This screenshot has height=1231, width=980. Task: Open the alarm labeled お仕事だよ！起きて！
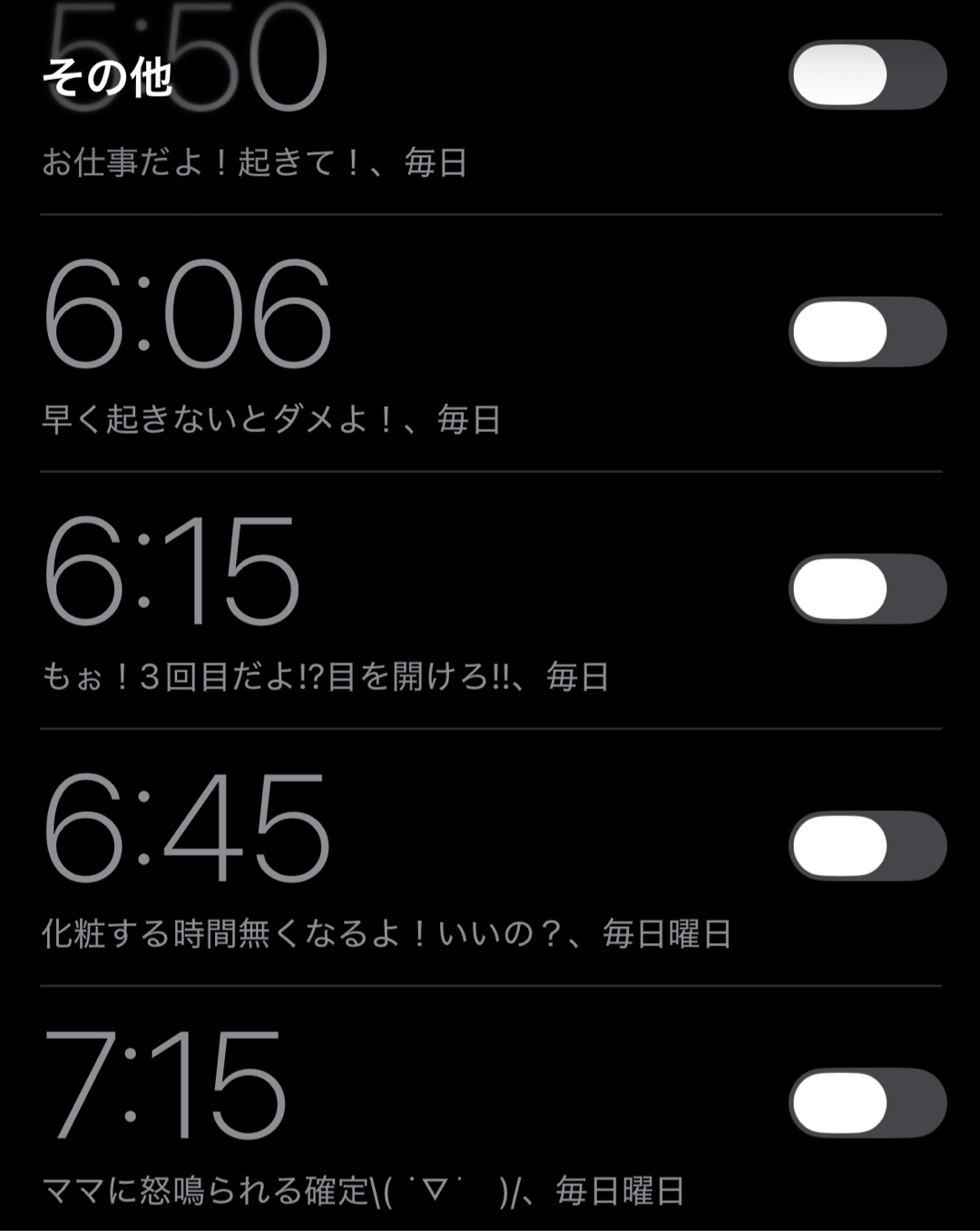[x=254, y=163]
